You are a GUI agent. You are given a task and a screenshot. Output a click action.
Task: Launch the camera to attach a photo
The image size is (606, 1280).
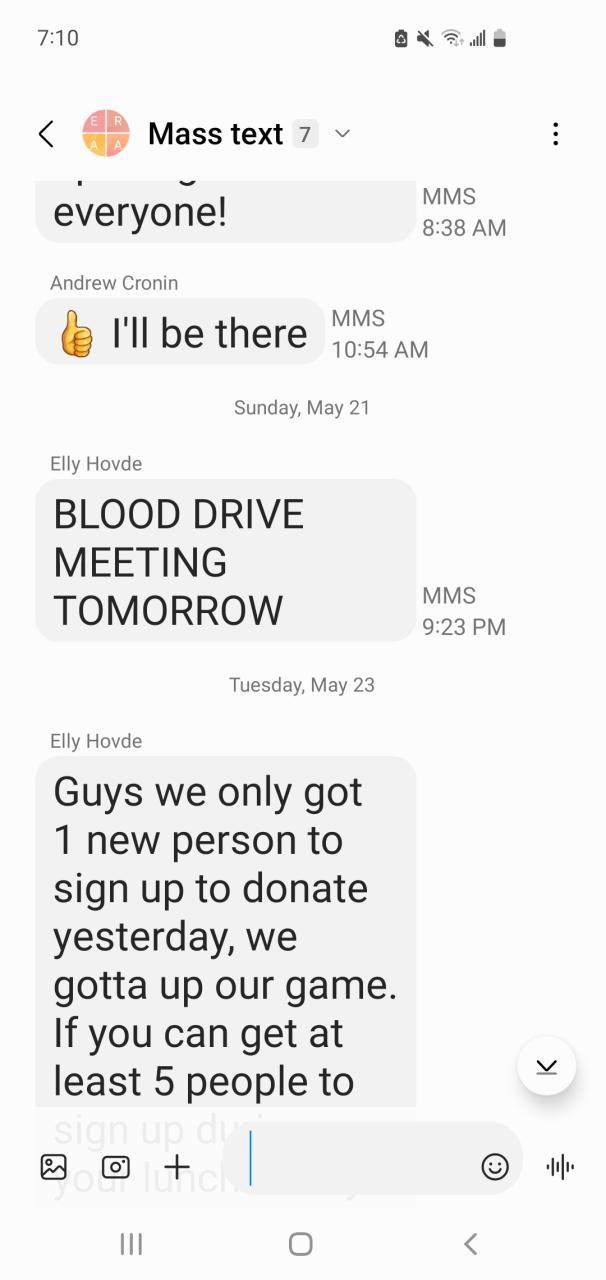(116, 1166)
